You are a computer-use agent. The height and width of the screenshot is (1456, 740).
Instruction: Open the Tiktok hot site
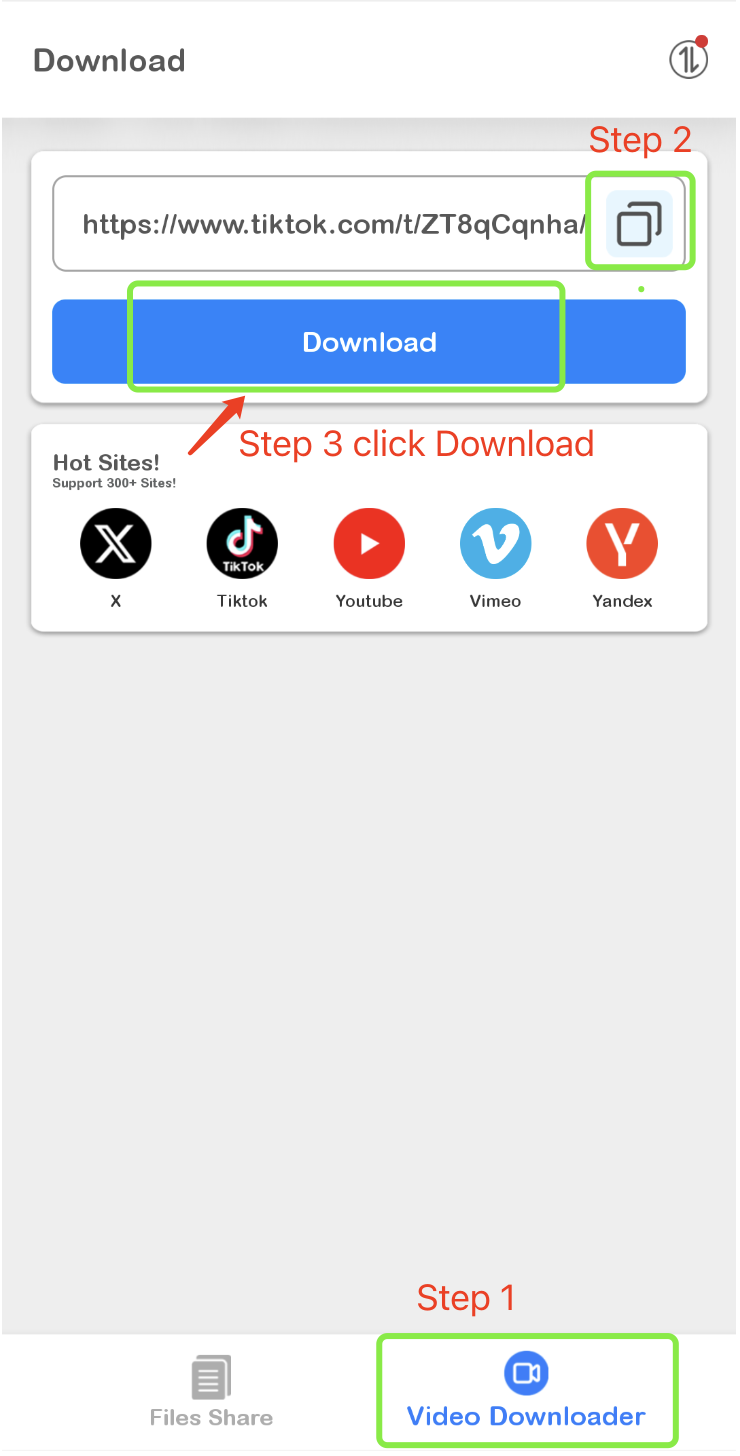(242, 545)
